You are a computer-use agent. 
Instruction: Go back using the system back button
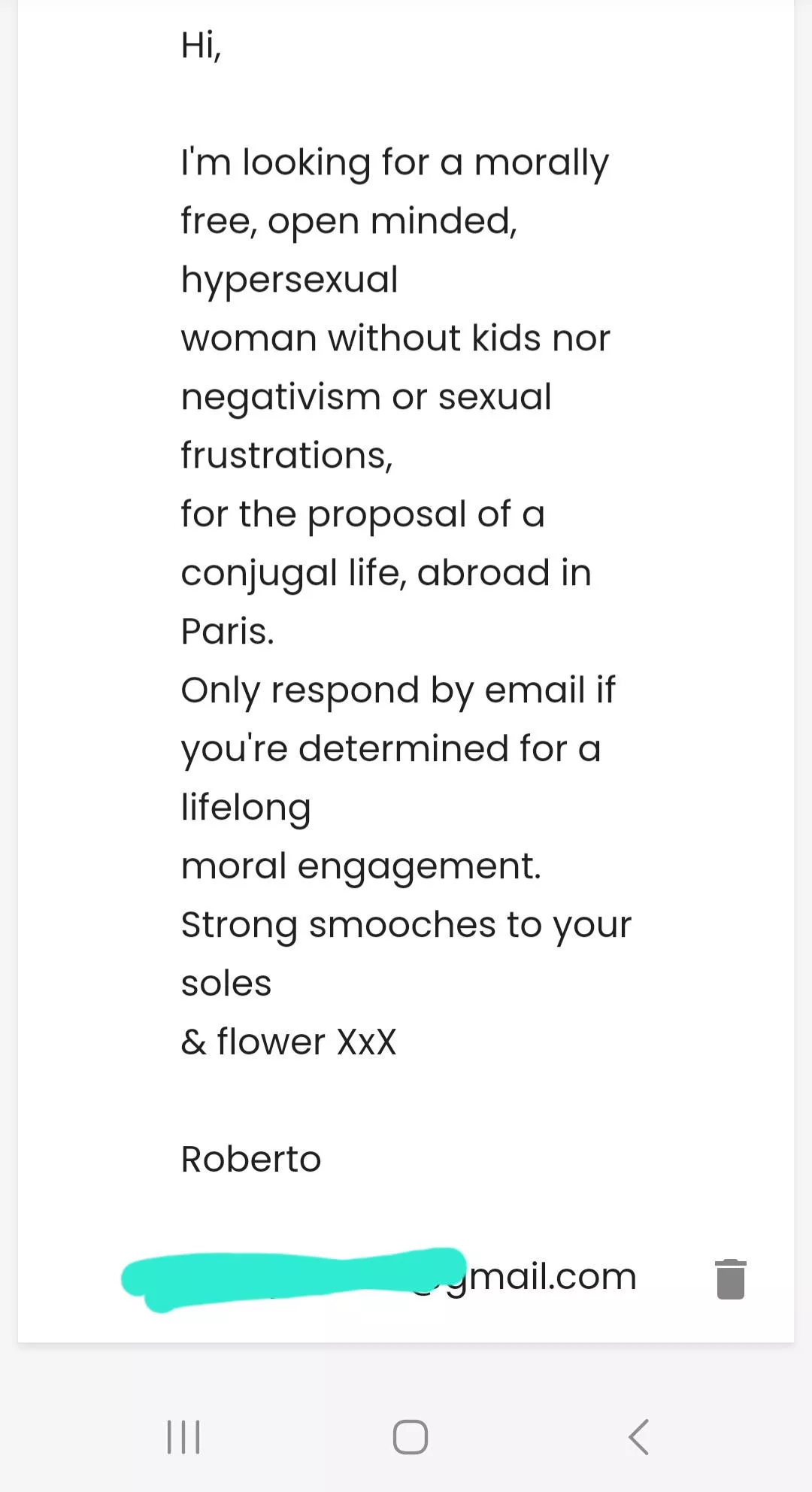638,1437
